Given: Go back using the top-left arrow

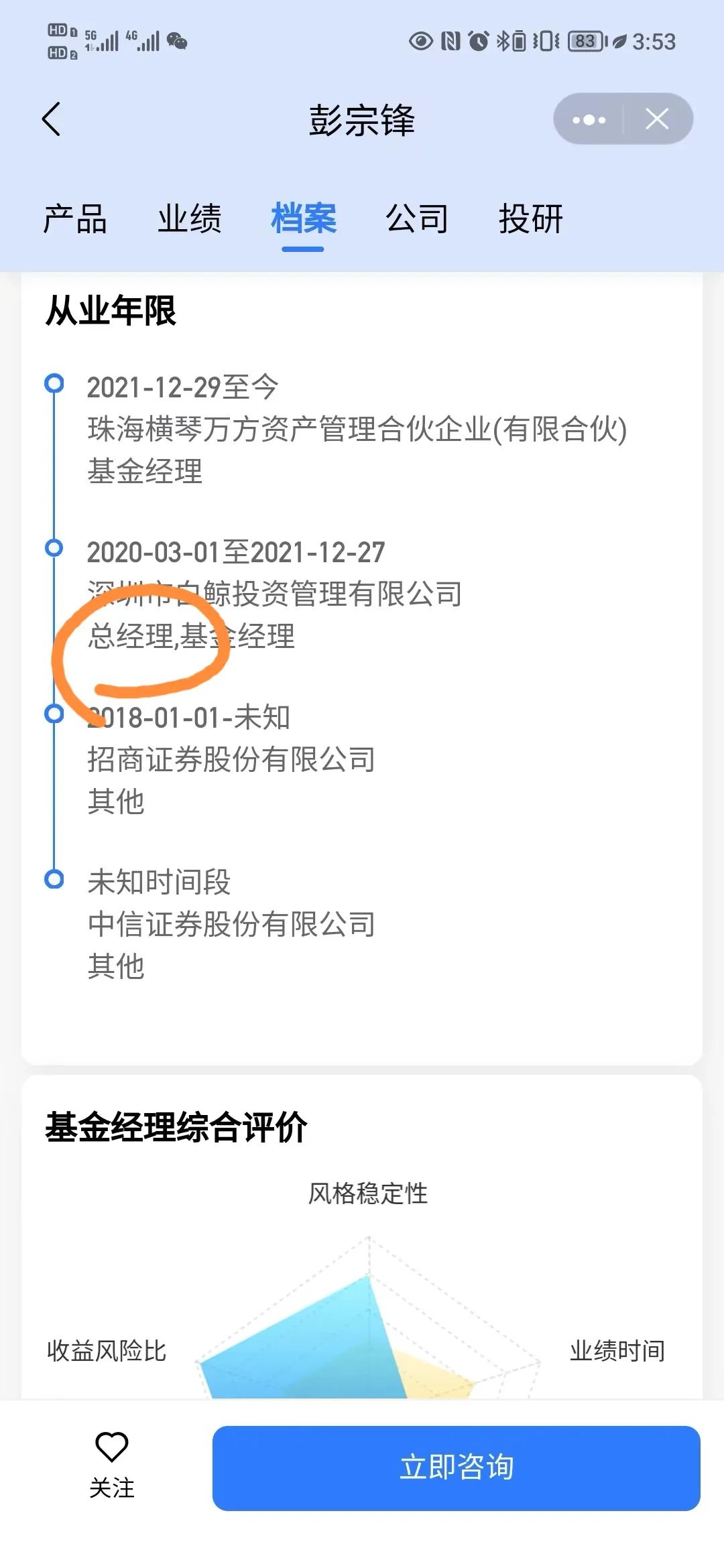Looking at the screenshot, I should click(x=52, y=119).
